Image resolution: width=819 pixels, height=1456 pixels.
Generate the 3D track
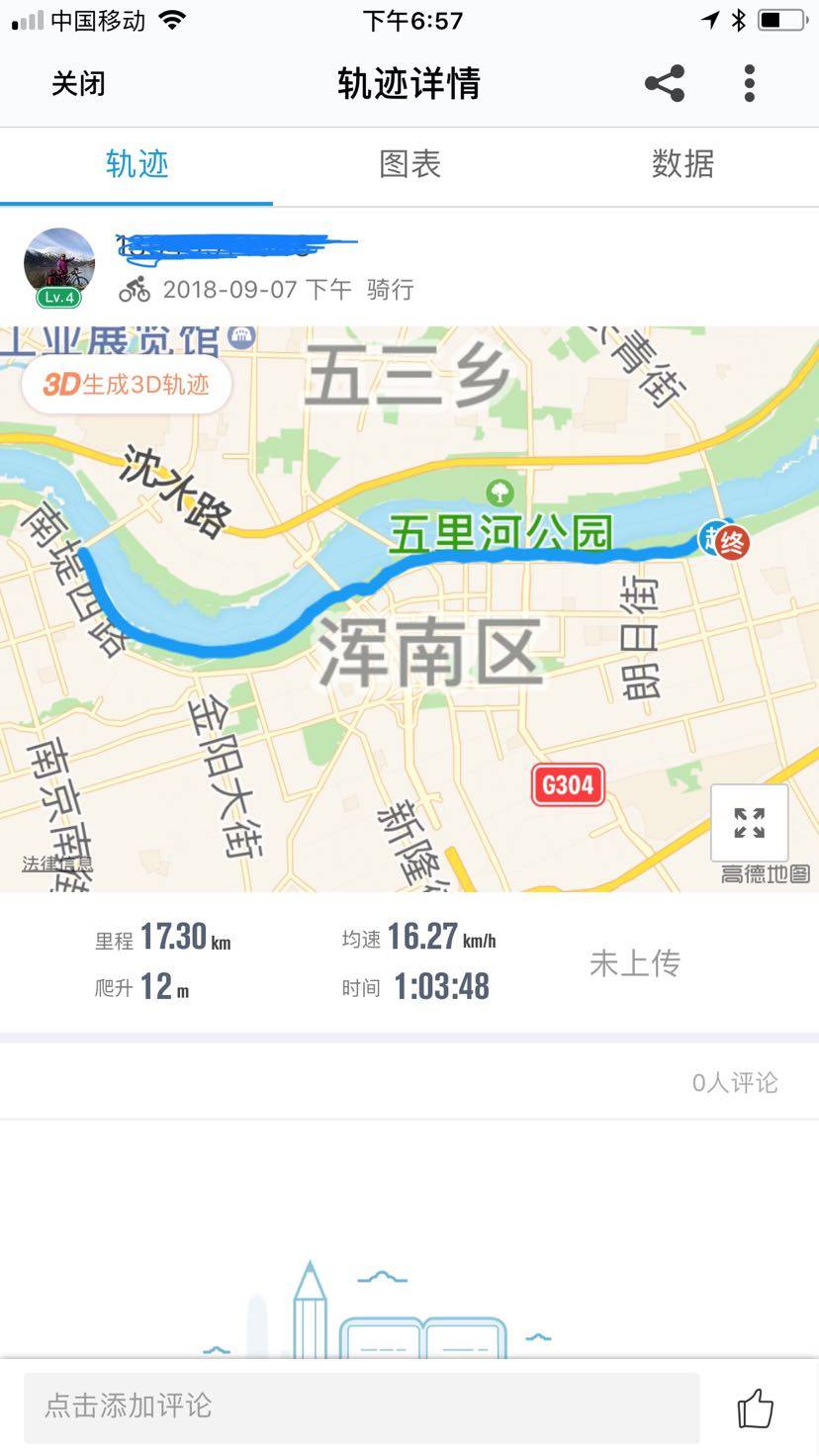(x=127, y=384)
